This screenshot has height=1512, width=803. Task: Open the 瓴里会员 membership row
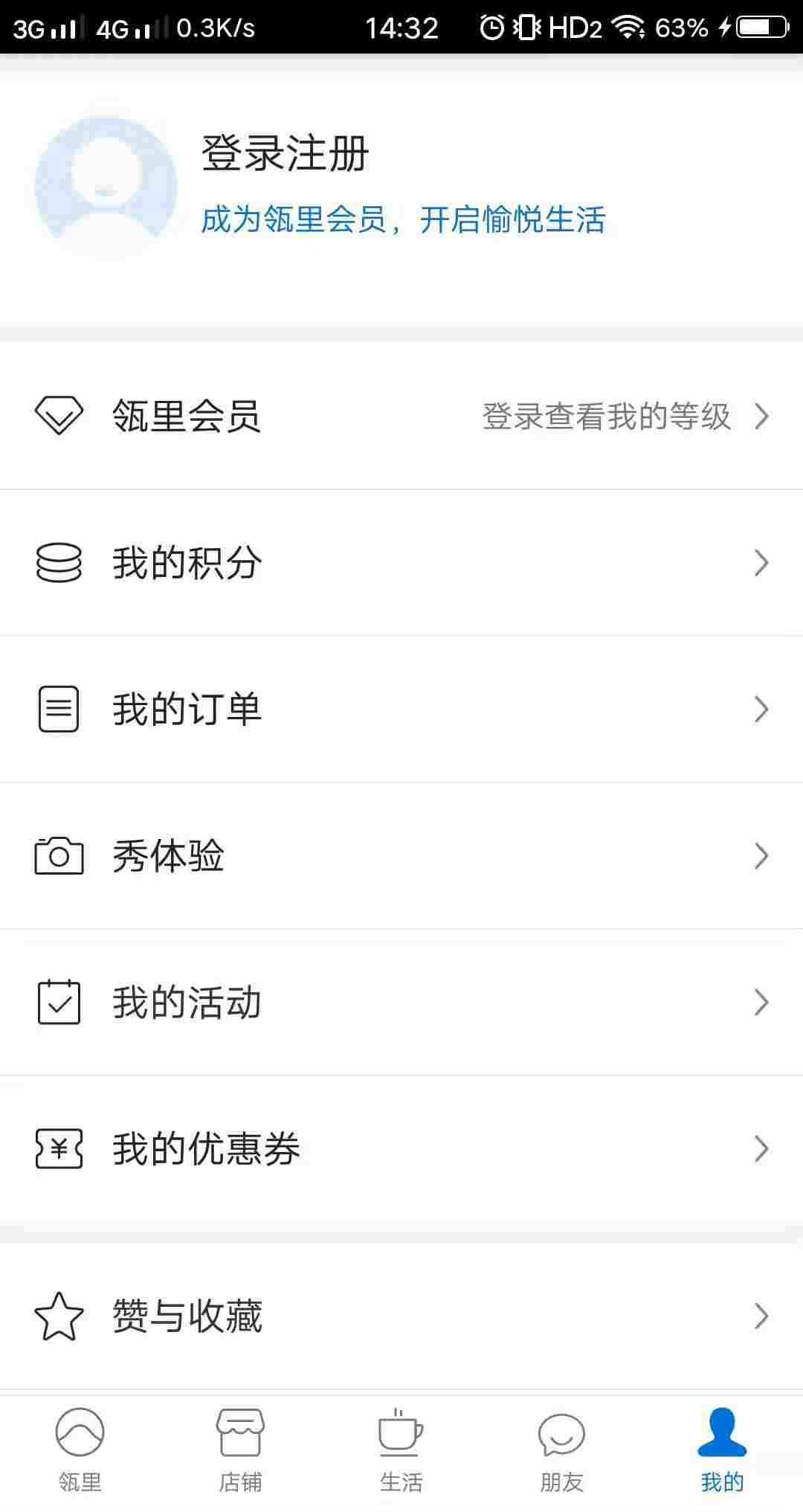coord(401,416)
